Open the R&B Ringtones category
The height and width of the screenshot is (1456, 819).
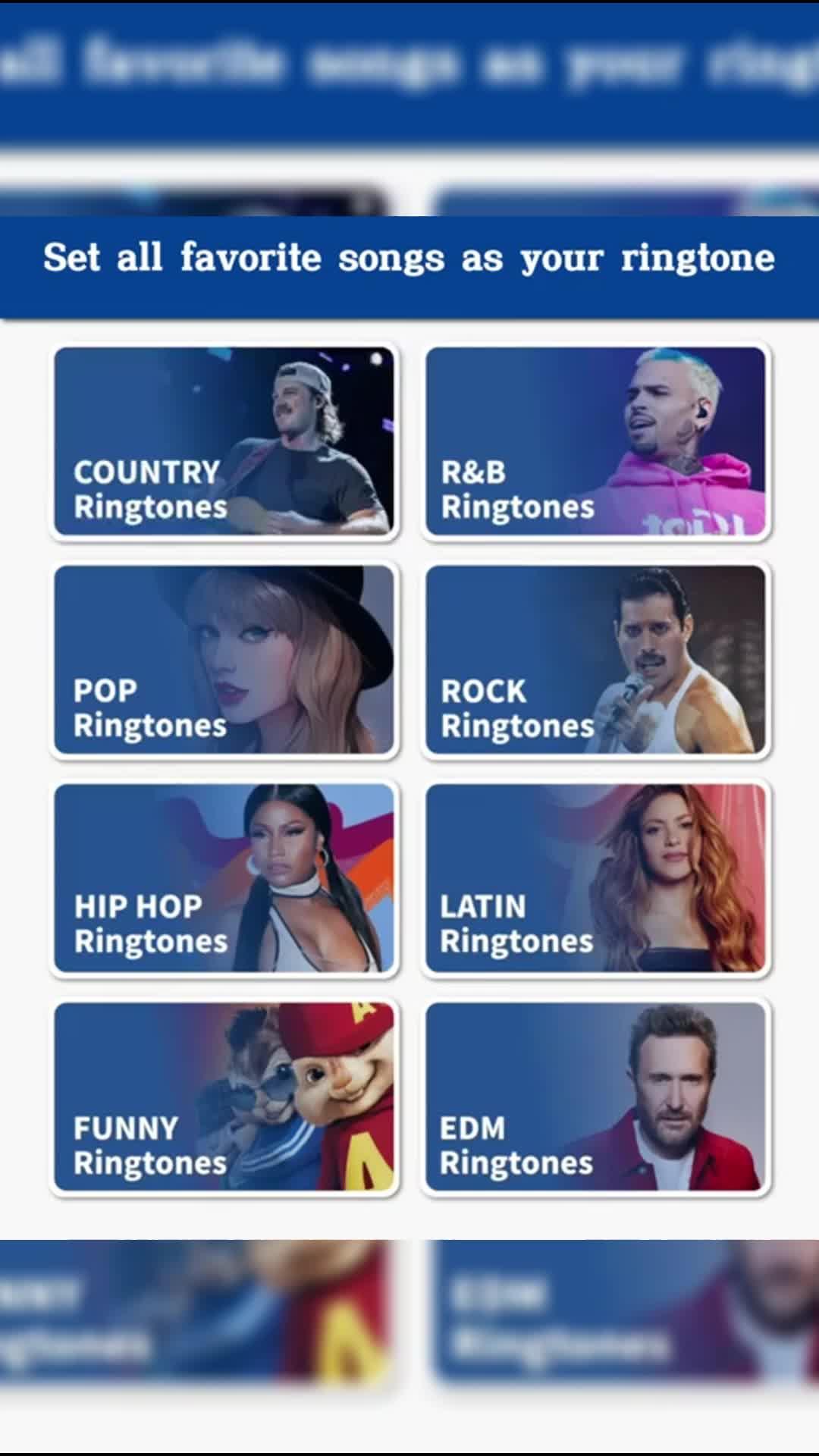click(594, 442)
